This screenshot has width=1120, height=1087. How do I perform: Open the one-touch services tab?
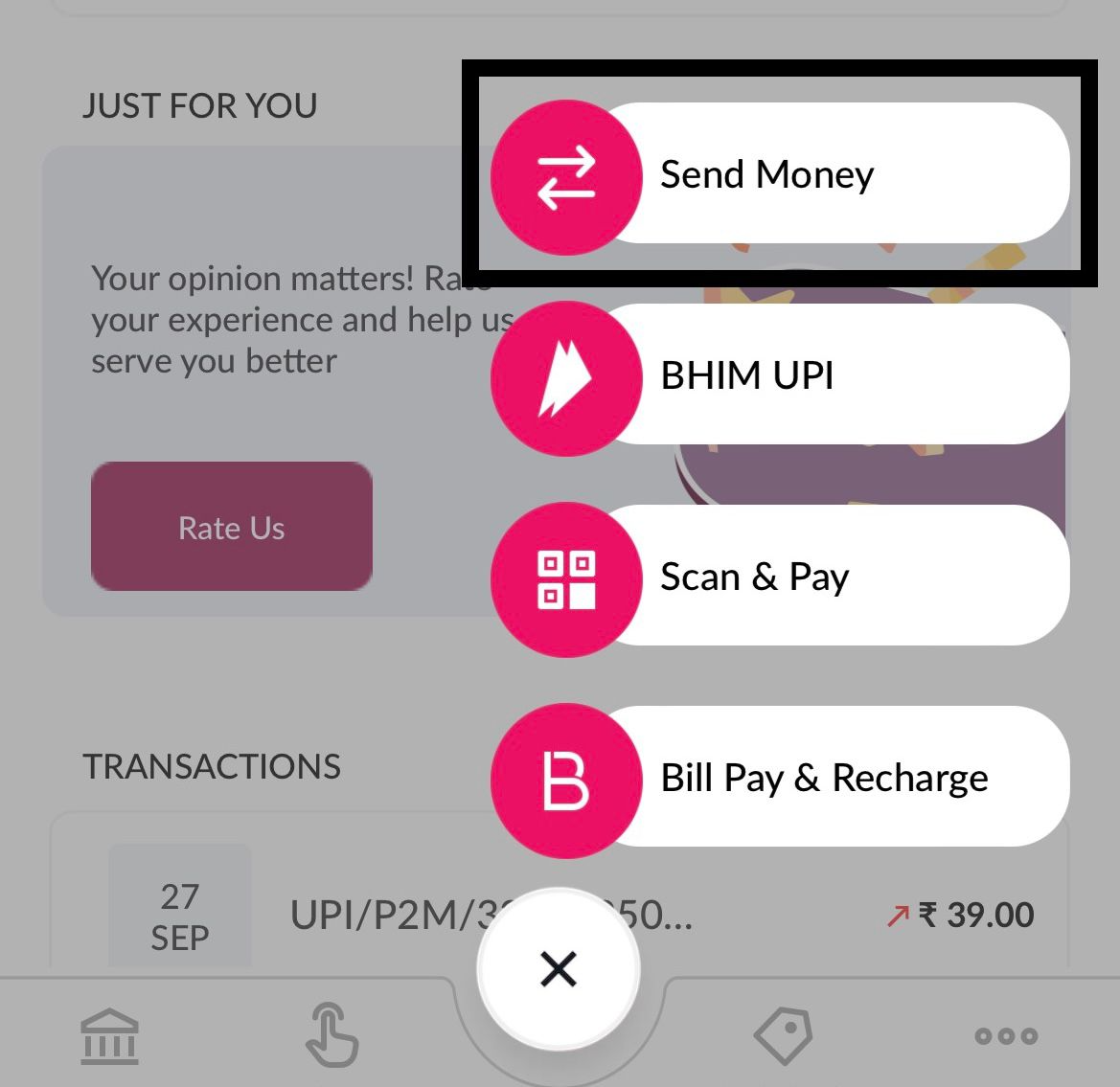pos(331,1035)
